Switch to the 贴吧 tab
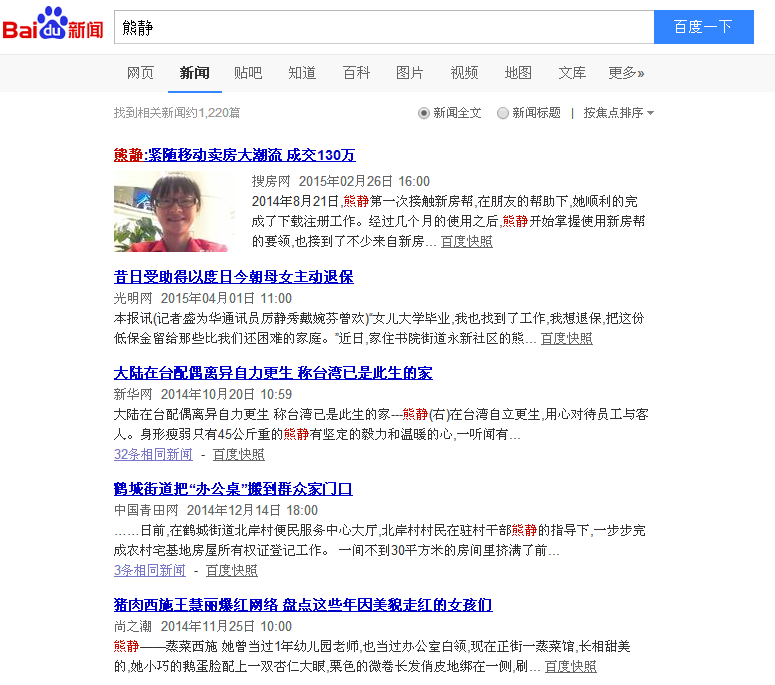 coord(248,73)
